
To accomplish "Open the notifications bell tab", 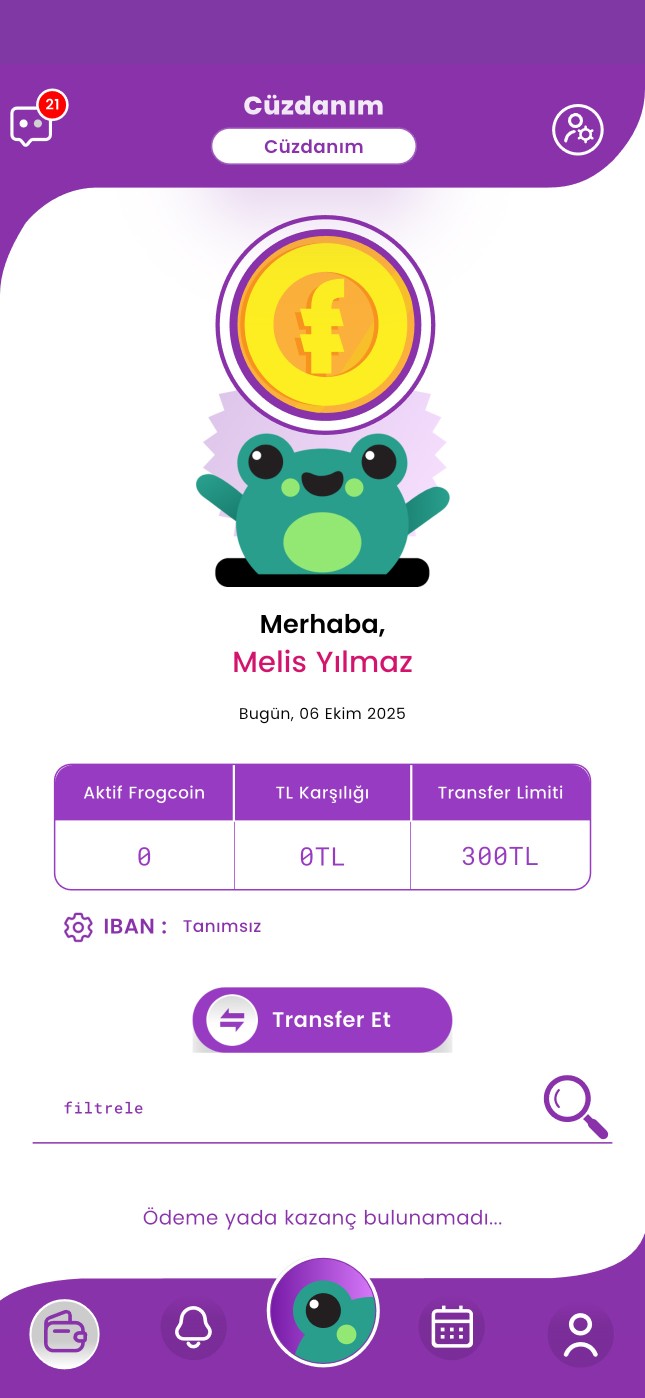I will click(x=194, y=1327).
